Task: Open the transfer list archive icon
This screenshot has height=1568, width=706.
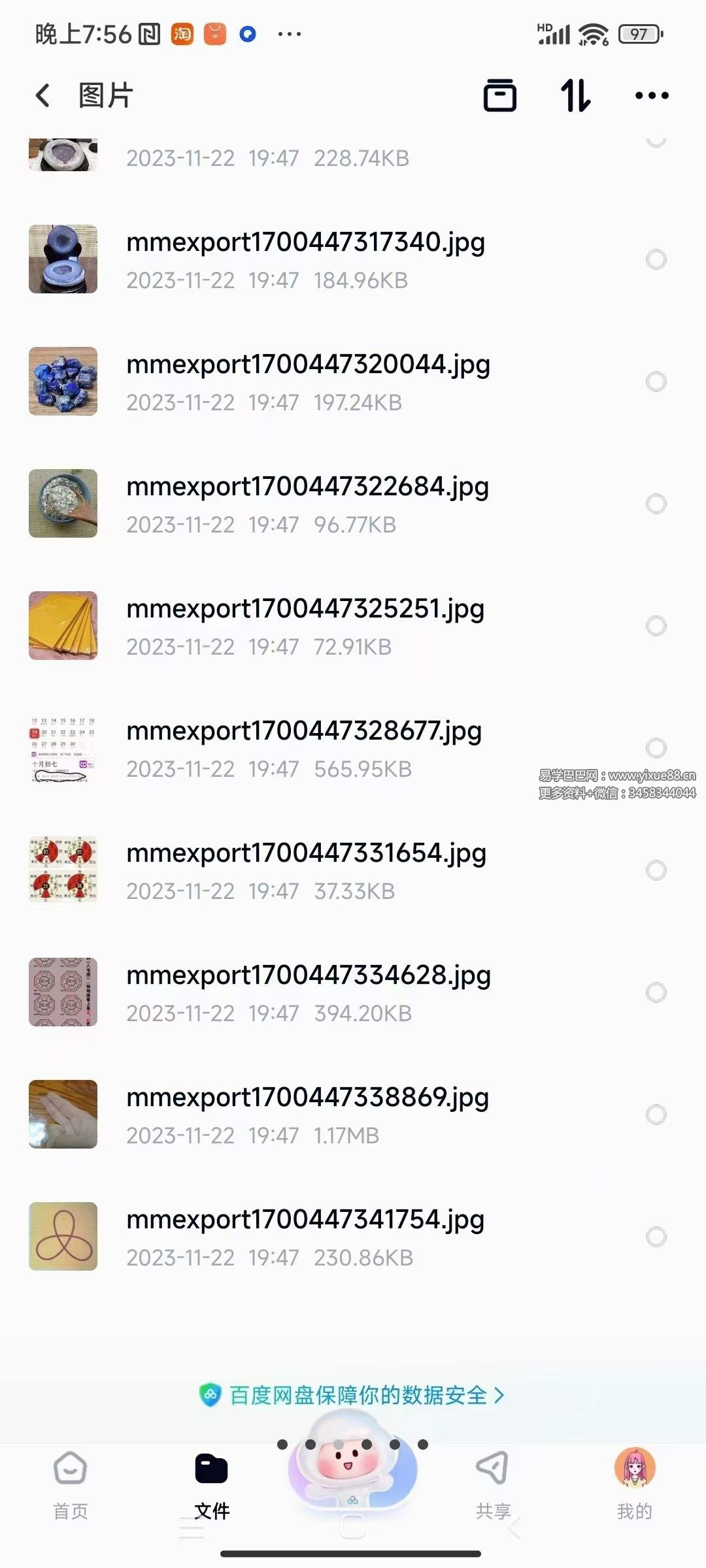Action: pyautogui.click(x=500, y=95)
